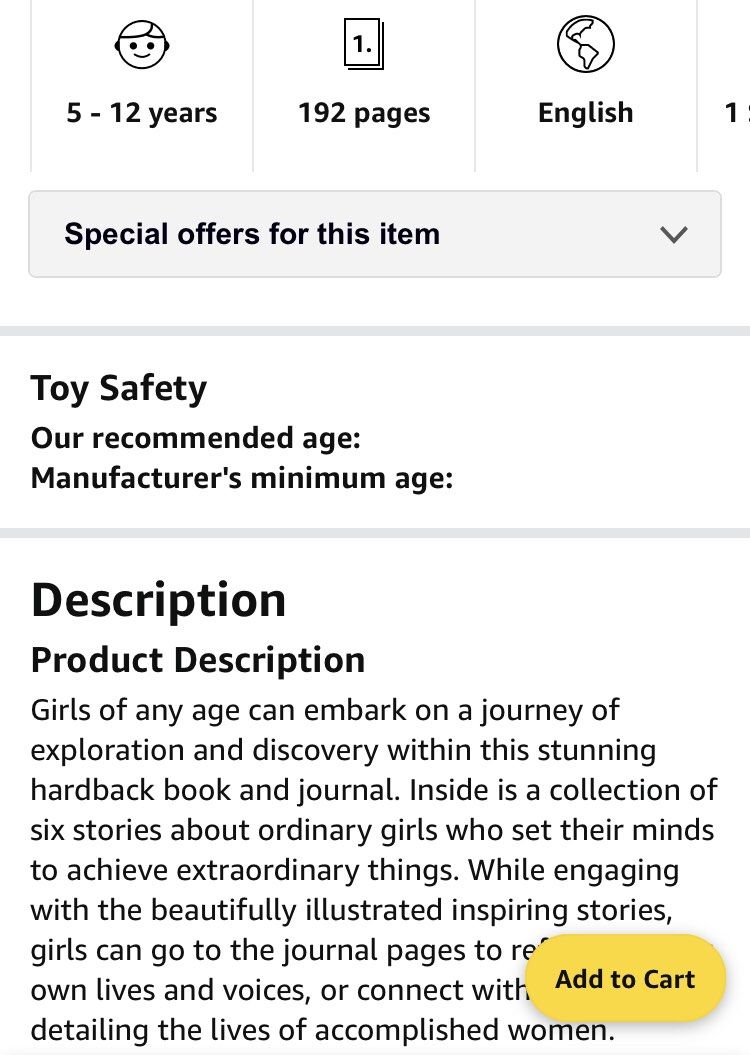Click the Special offers expander header bar
This screenshot has width=750, height=1055.
375,234
